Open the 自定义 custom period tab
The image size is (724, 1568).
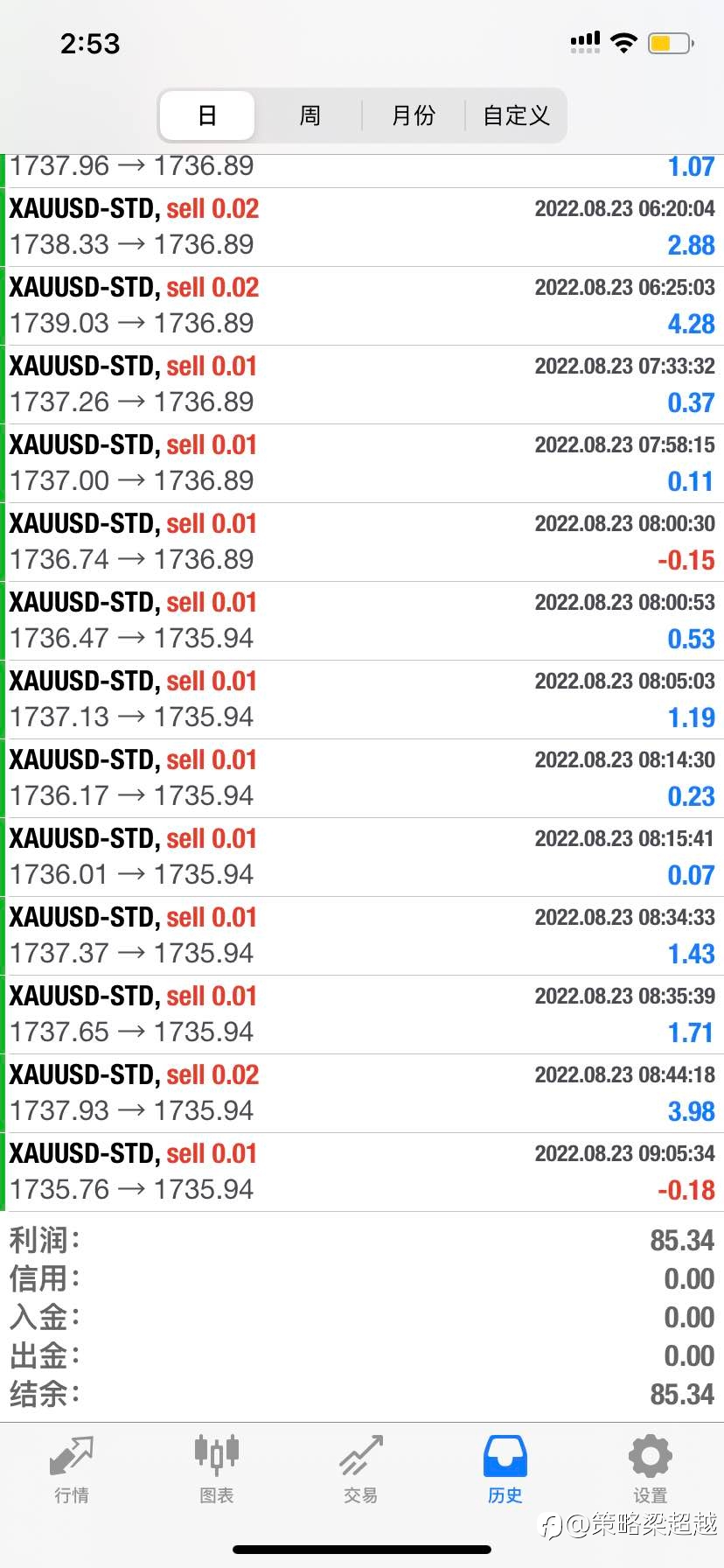[516, 115]
